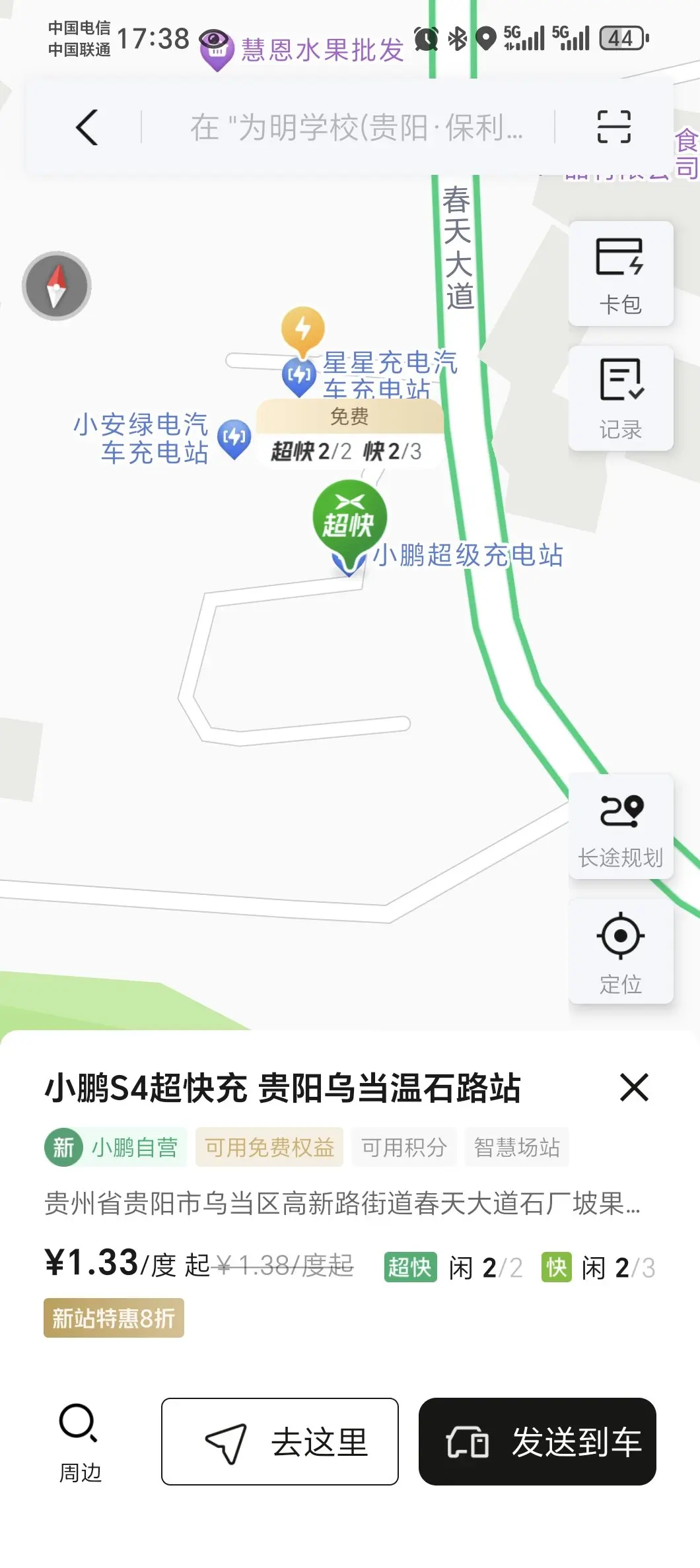The image size is (700, 1568).
Task: Search 周边 nearby places
Action: tap(80, 1443)
